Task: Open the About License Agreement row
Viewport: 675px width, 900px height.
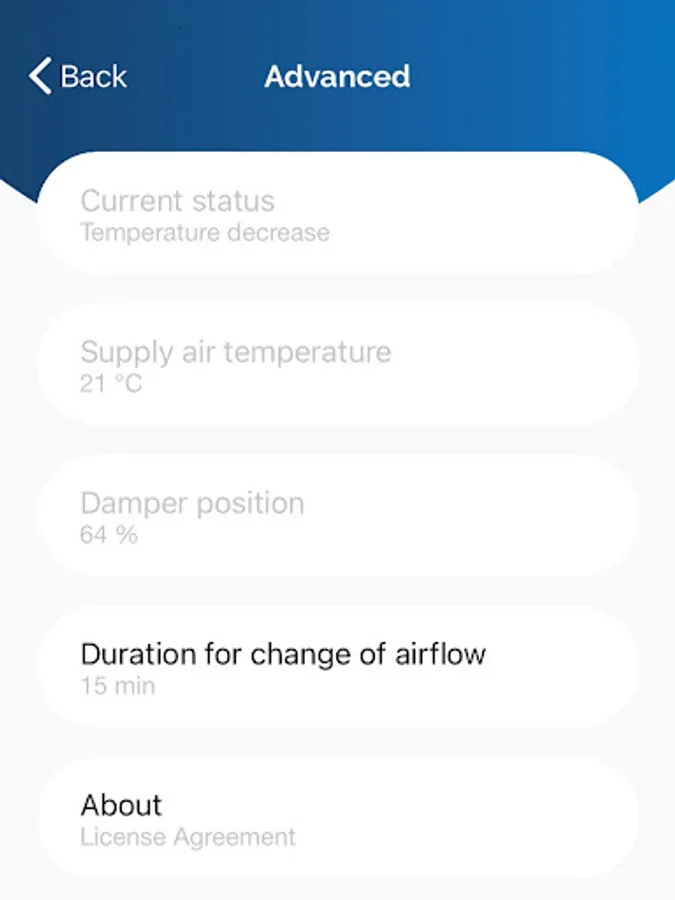Action: click(338, 818)
